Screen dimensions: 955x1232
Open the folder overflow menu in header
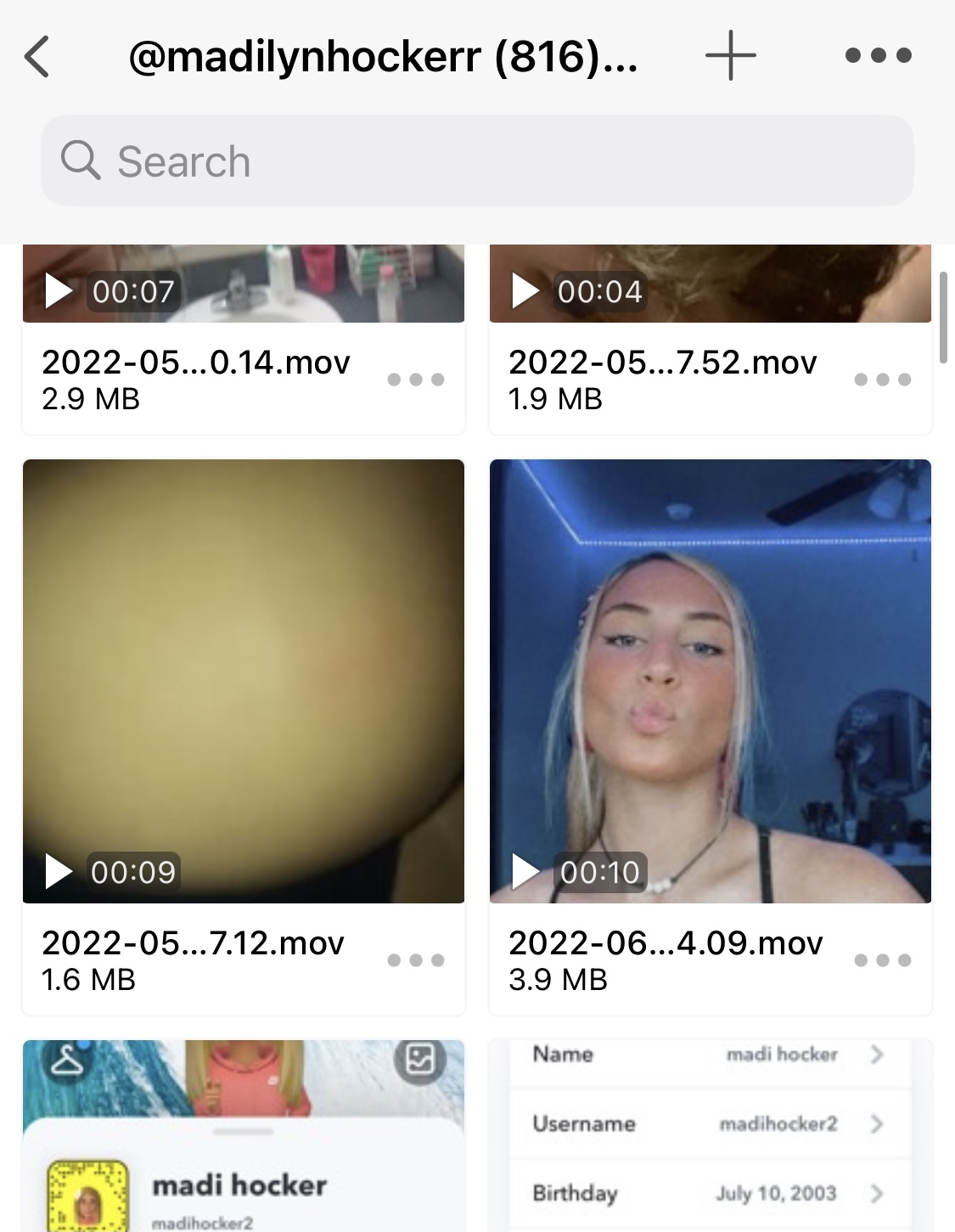[879, 56]
